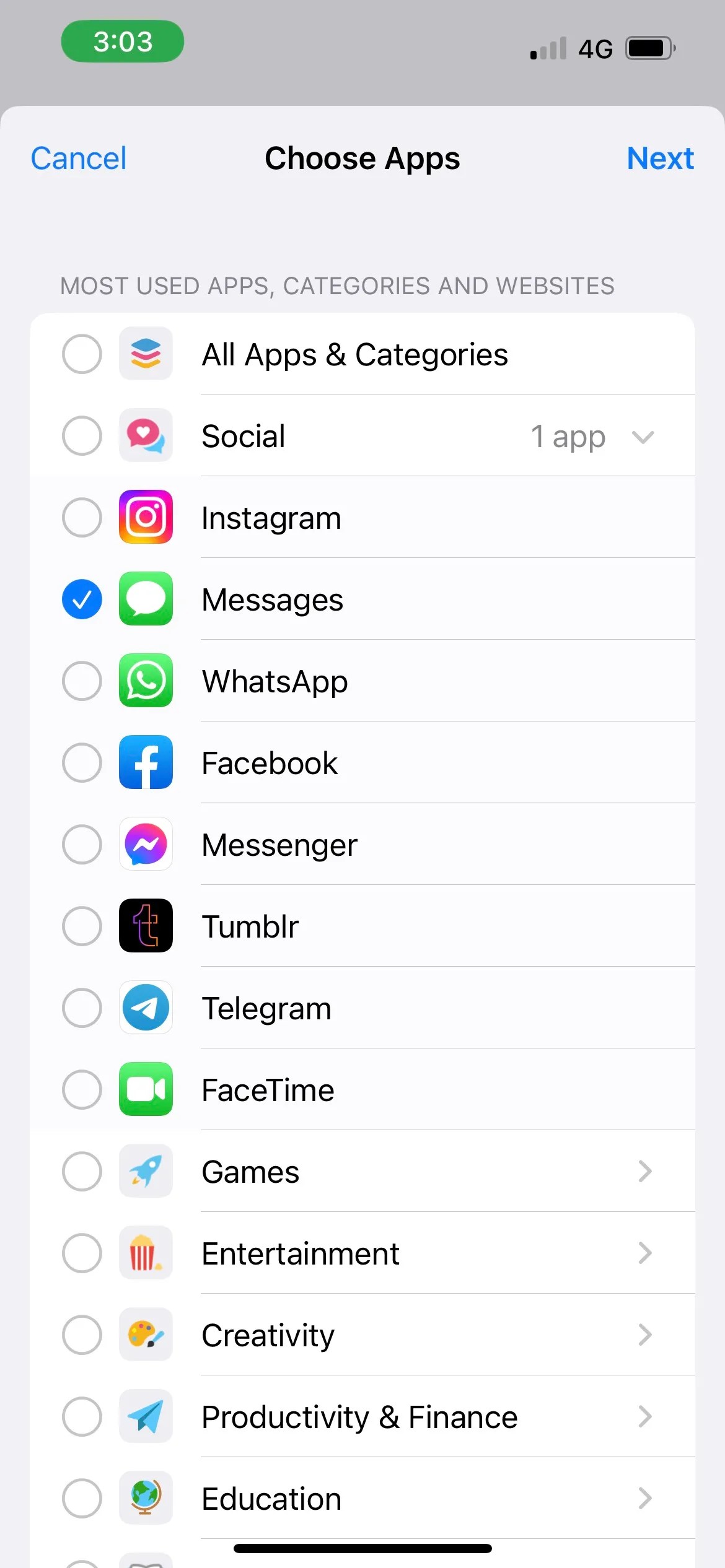The height and width of the screenshot is (1568, 725).
Task: Expand the Entertainment category
Action: 645,1253
